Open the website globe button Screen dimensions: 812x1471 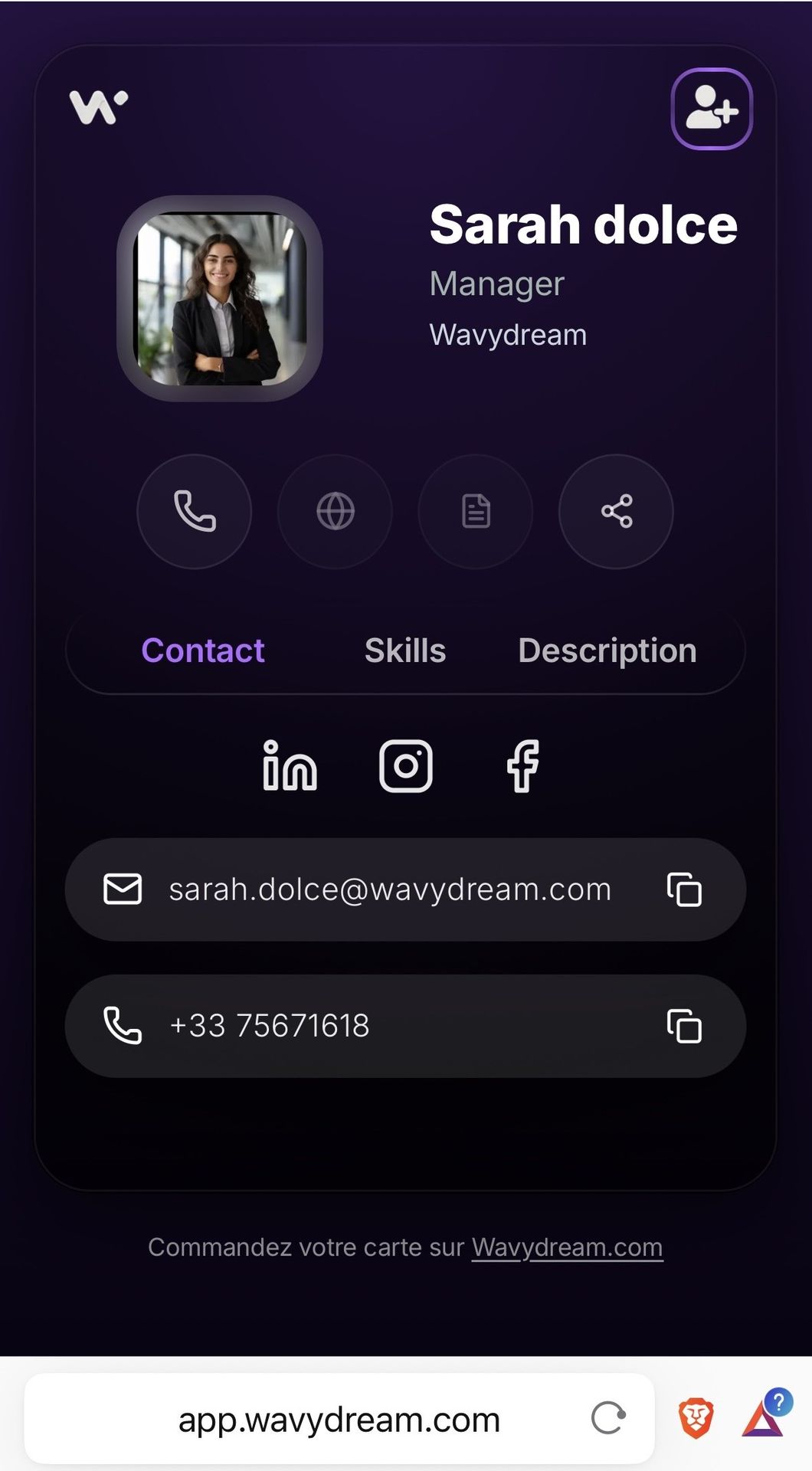336,512
